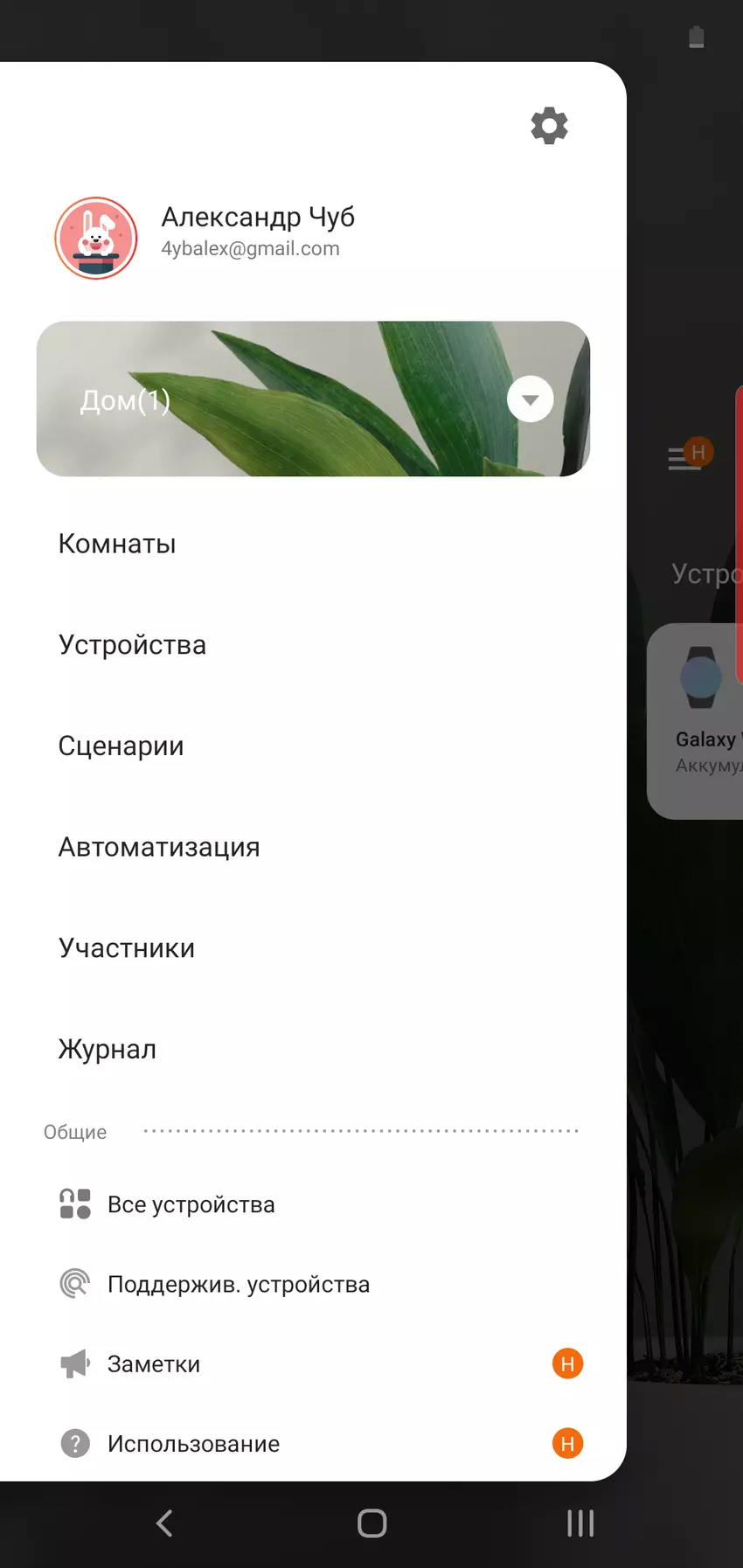Open Александр Чуб account profile

point(257,231)
